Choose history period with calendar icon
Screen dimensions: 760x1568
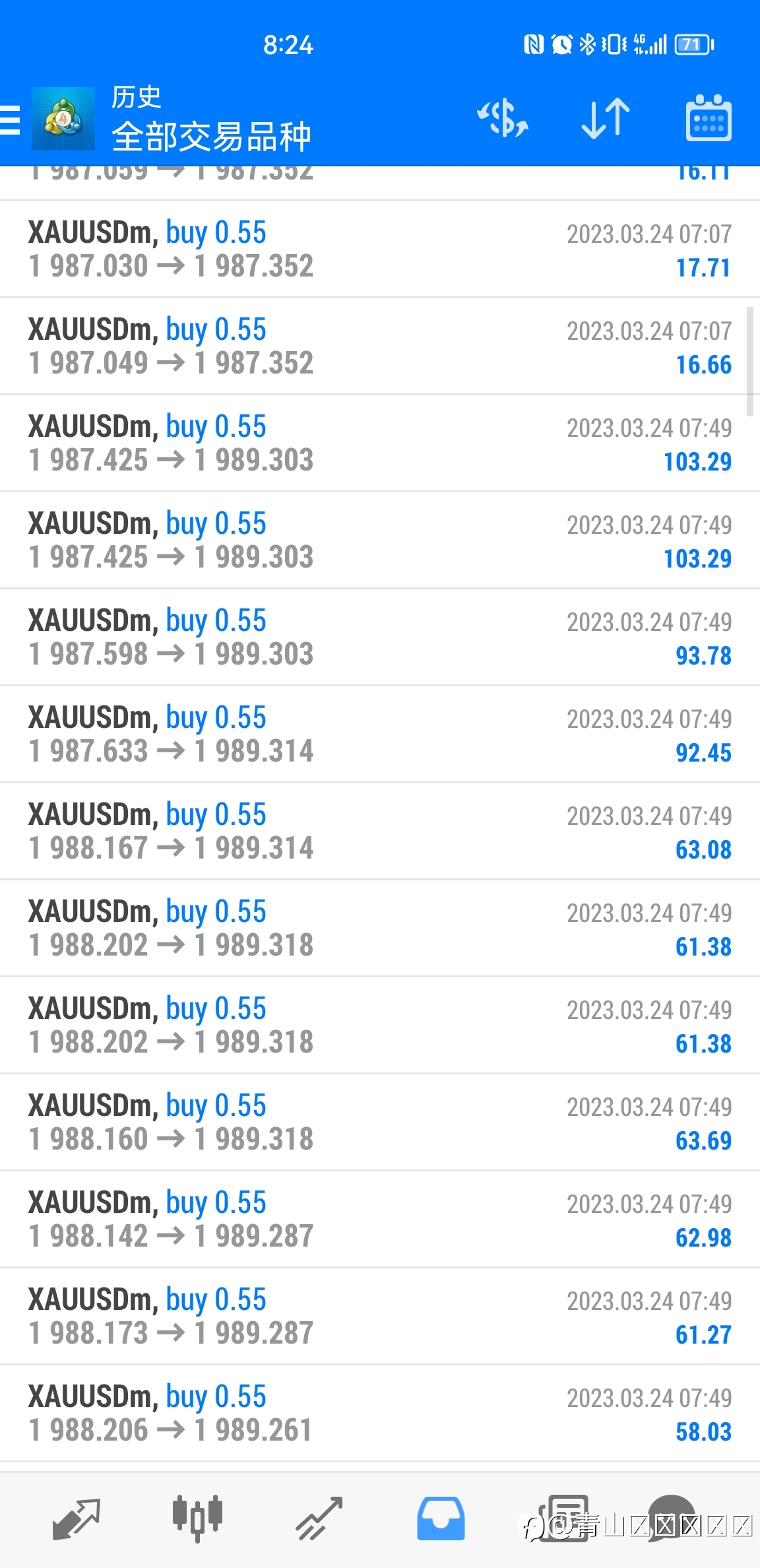coord(709,118)
